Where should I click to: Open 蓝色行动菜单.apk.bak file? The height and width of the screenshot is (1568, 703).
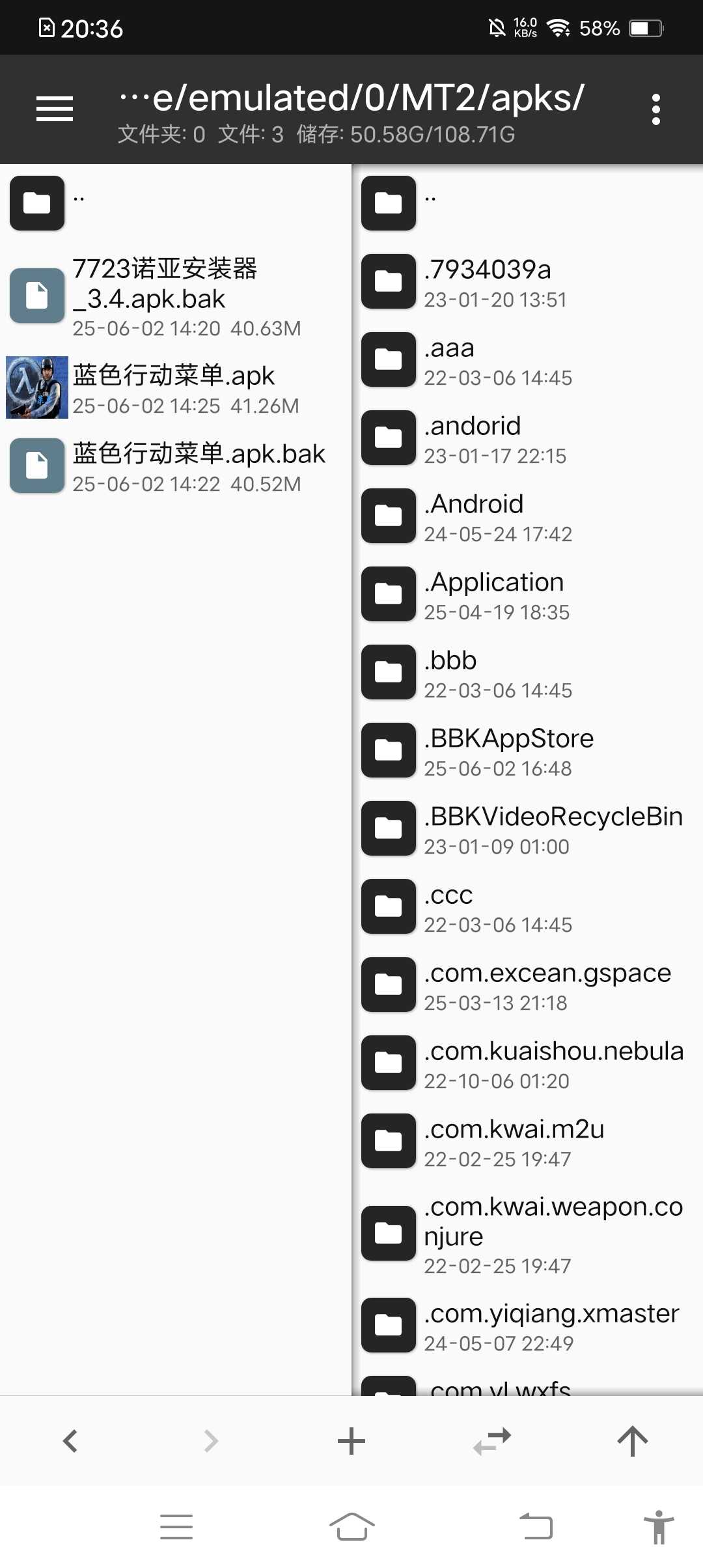[x=176, y=466]
